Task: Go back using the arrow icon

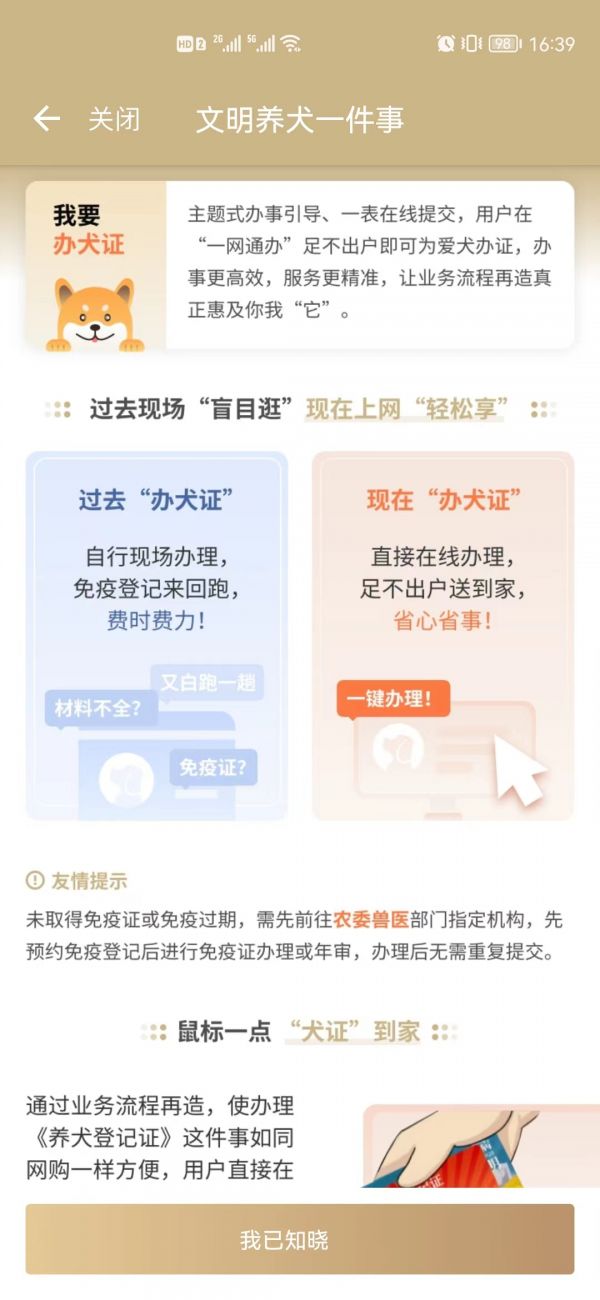Action: coord(46,120)
